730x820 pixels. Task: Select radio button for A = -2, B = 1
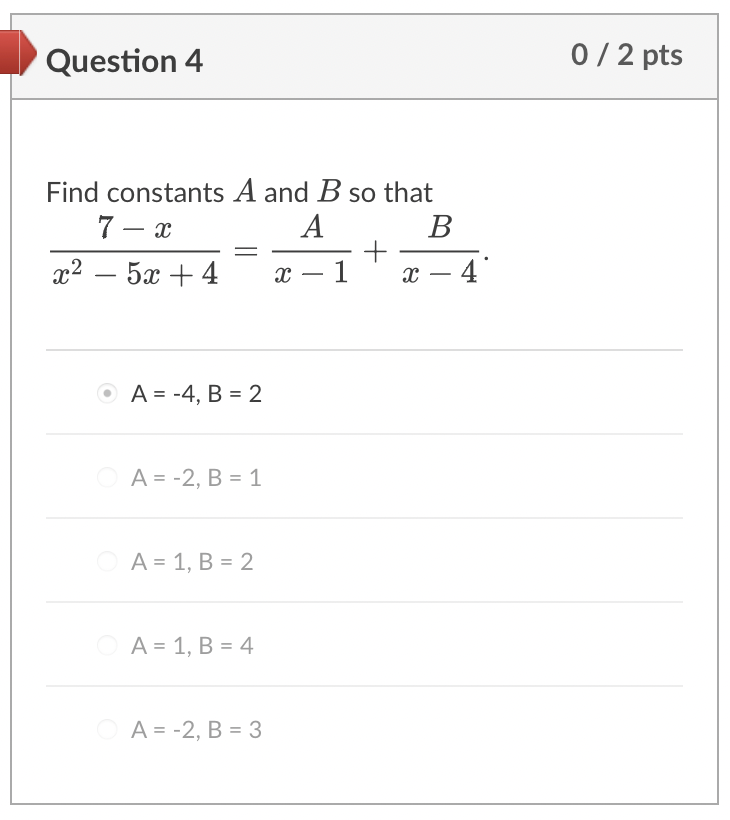pyautogui.click(x=106, y=477)
